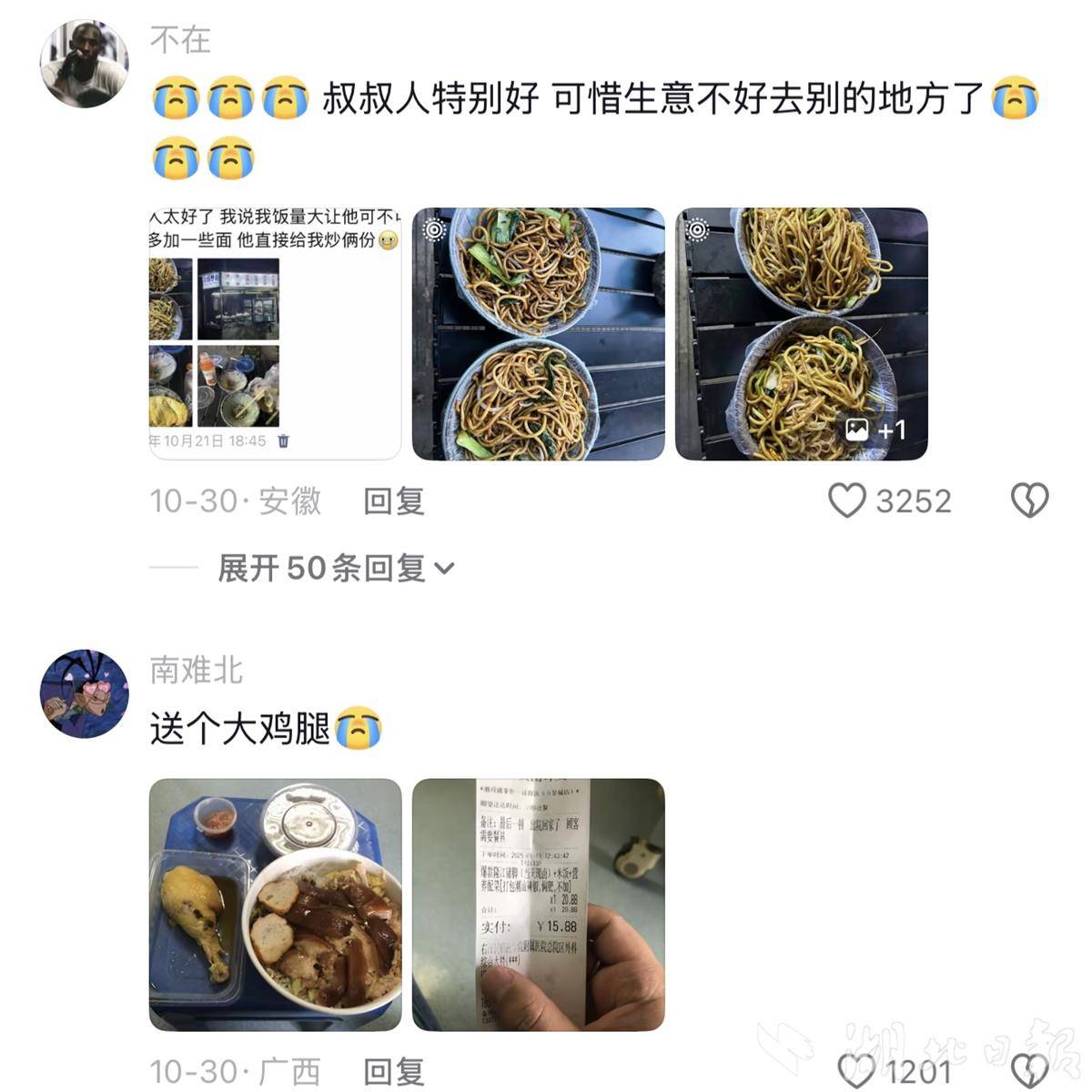Open 不在's profile avatar
Viewport: 1092px width, 1092px height.
tap(84, 64)
